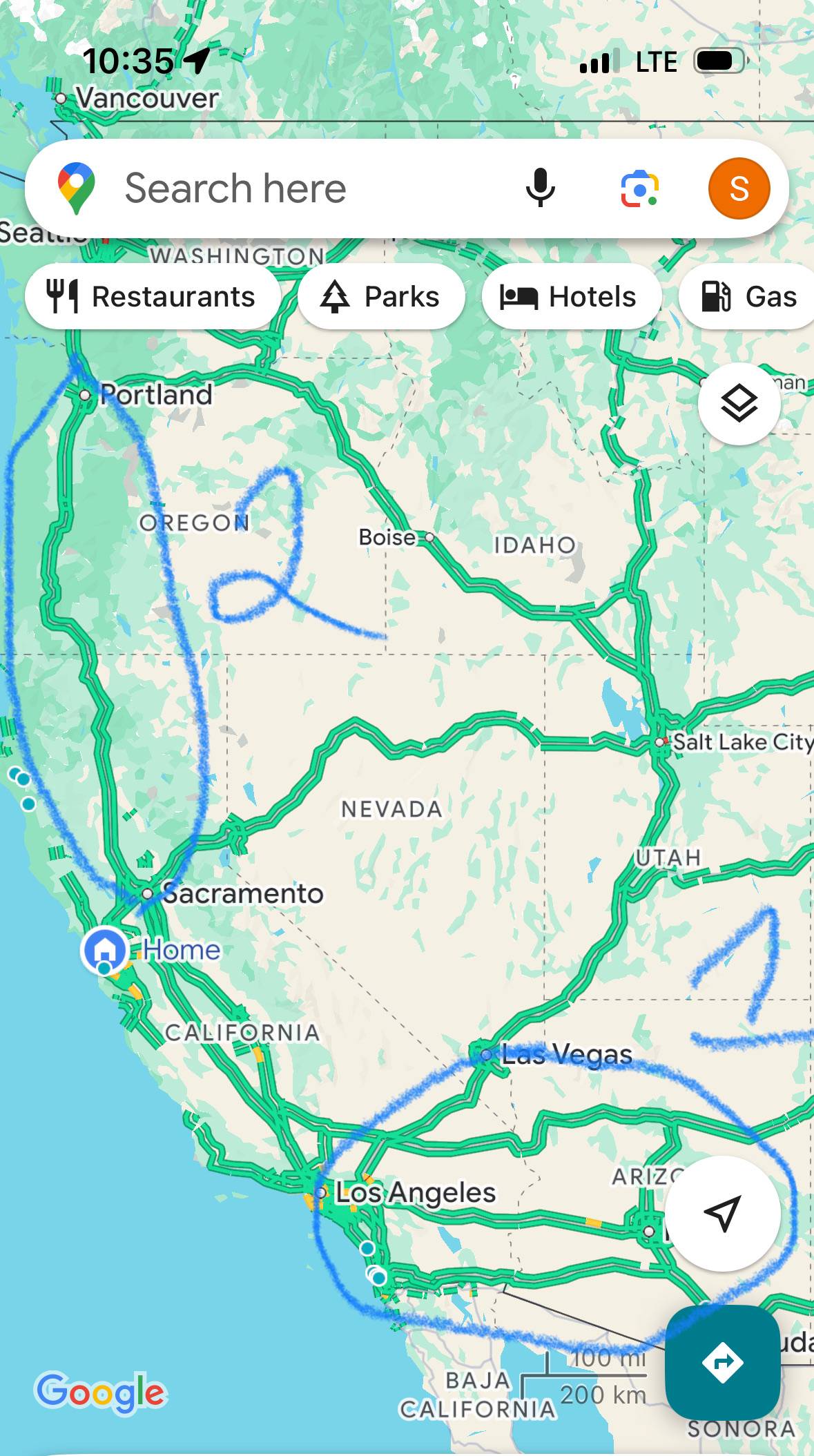Show Hotels on the map
The width and height of the screenshot is (814, 1456).
pyautogui.click(x=570, y=297)
